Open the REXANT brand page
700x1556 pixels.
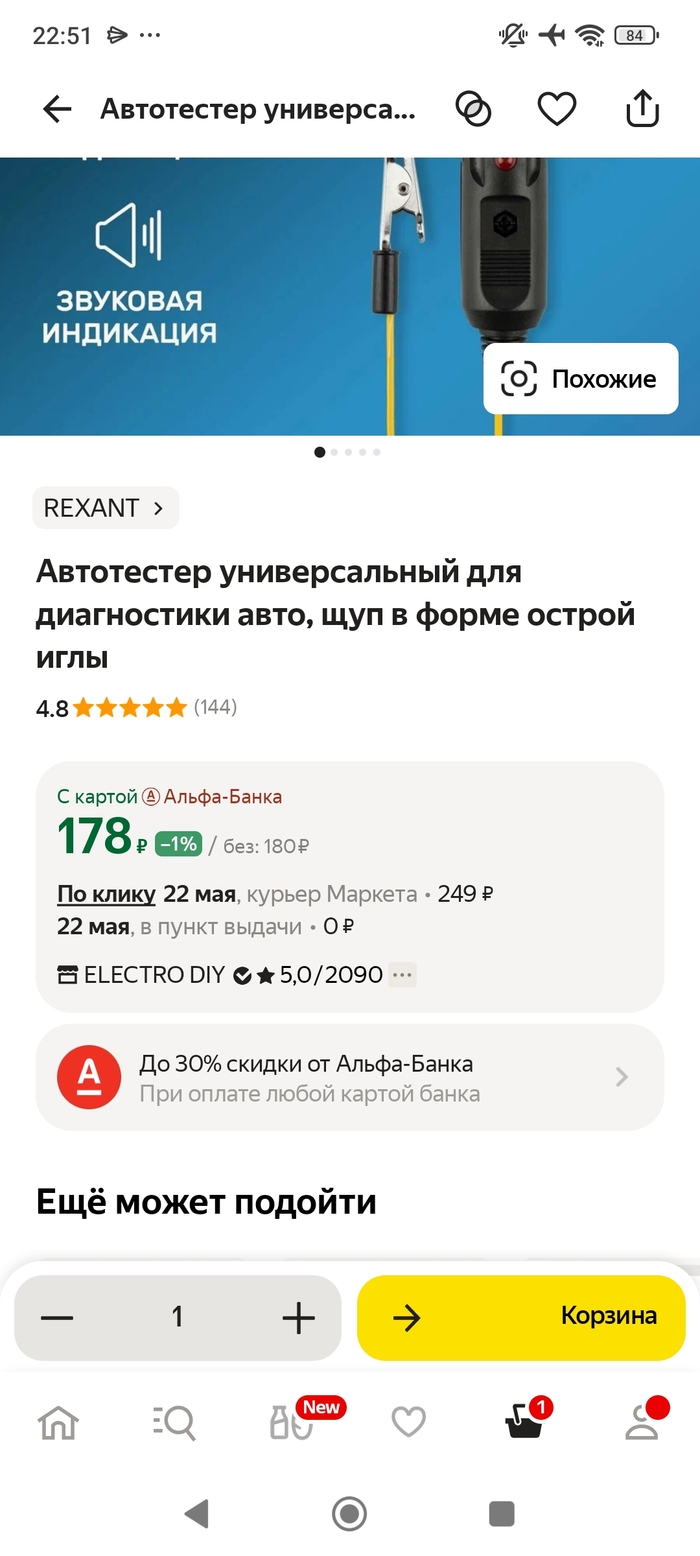tap(105, 508)
